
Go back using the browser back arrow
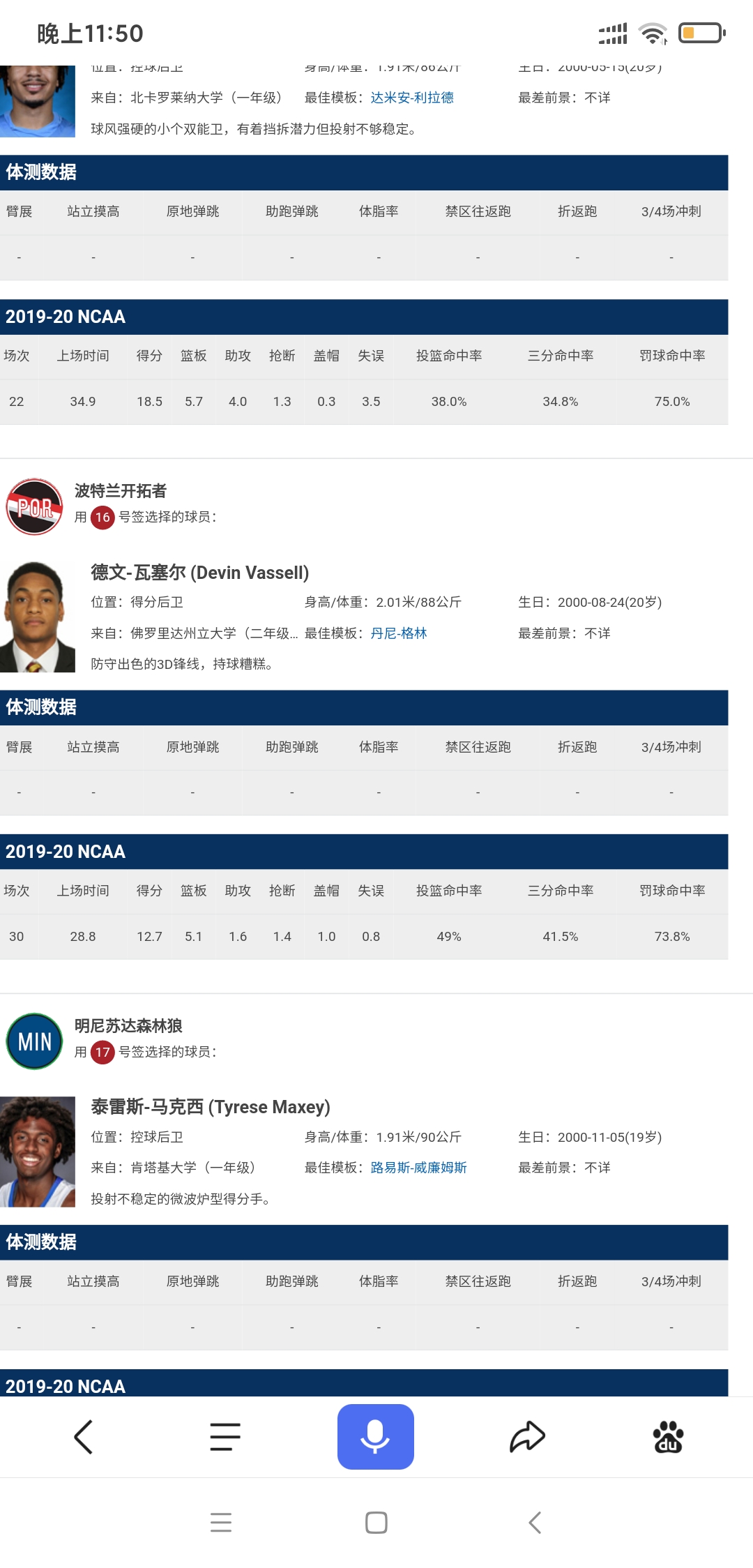pyautogui.click(x=84, y=1437)
